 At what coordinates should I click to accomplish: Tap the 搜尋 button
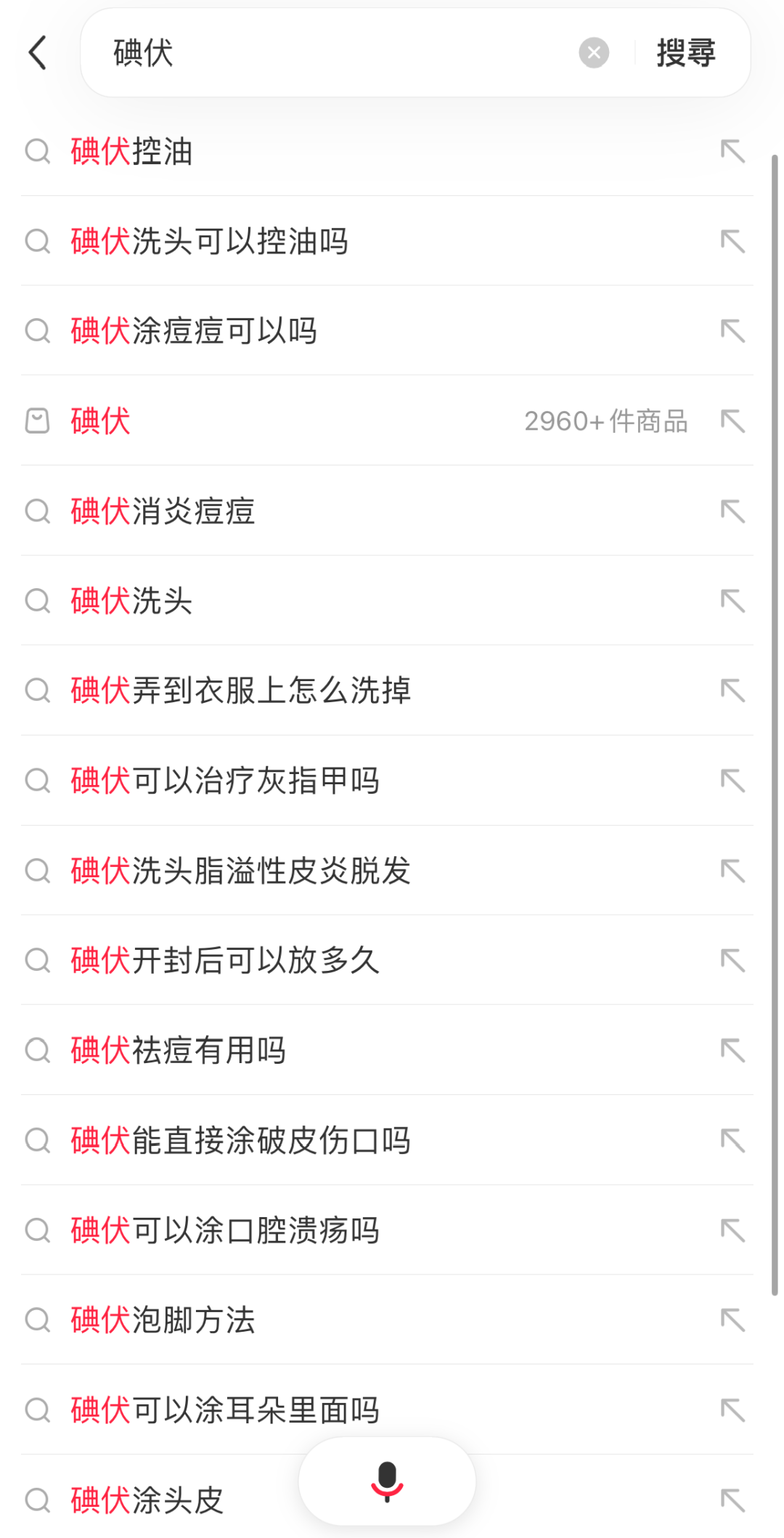point(686,53)
